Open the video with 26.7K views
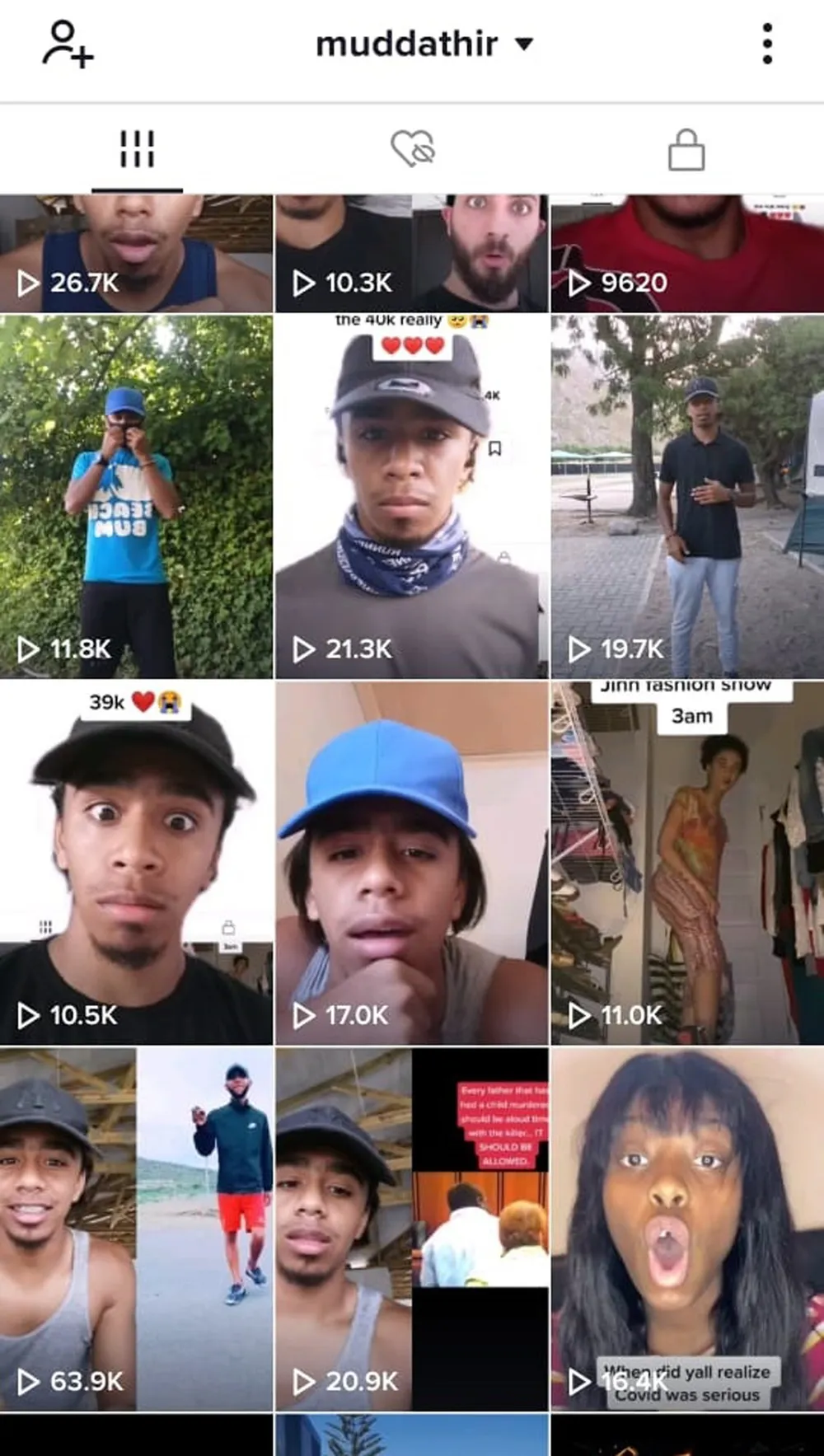Screen dimensions: 824x1456 click(136, 254)
